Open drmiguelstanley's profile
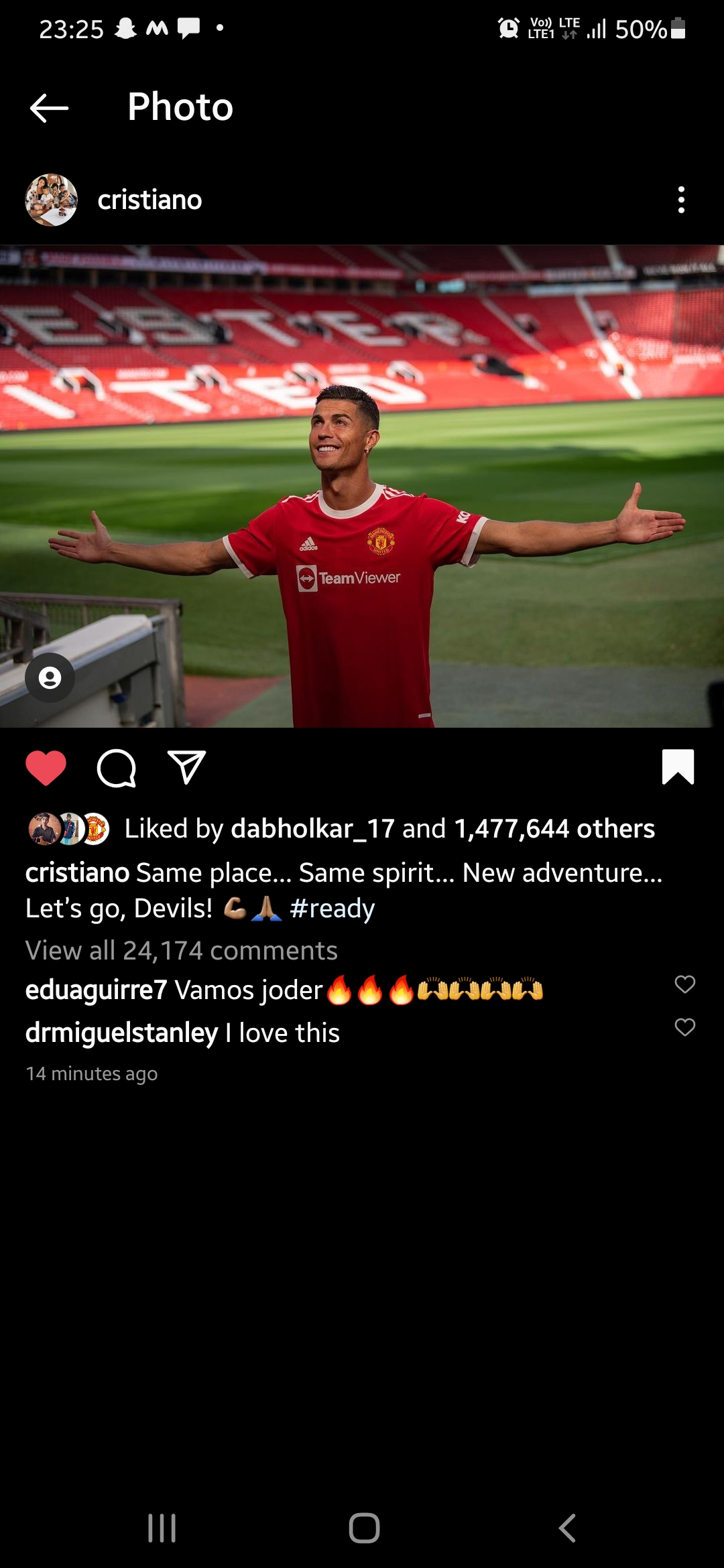Viewport: 724px width, 1568px height. pyautogui.click(x=121, y=1033)
